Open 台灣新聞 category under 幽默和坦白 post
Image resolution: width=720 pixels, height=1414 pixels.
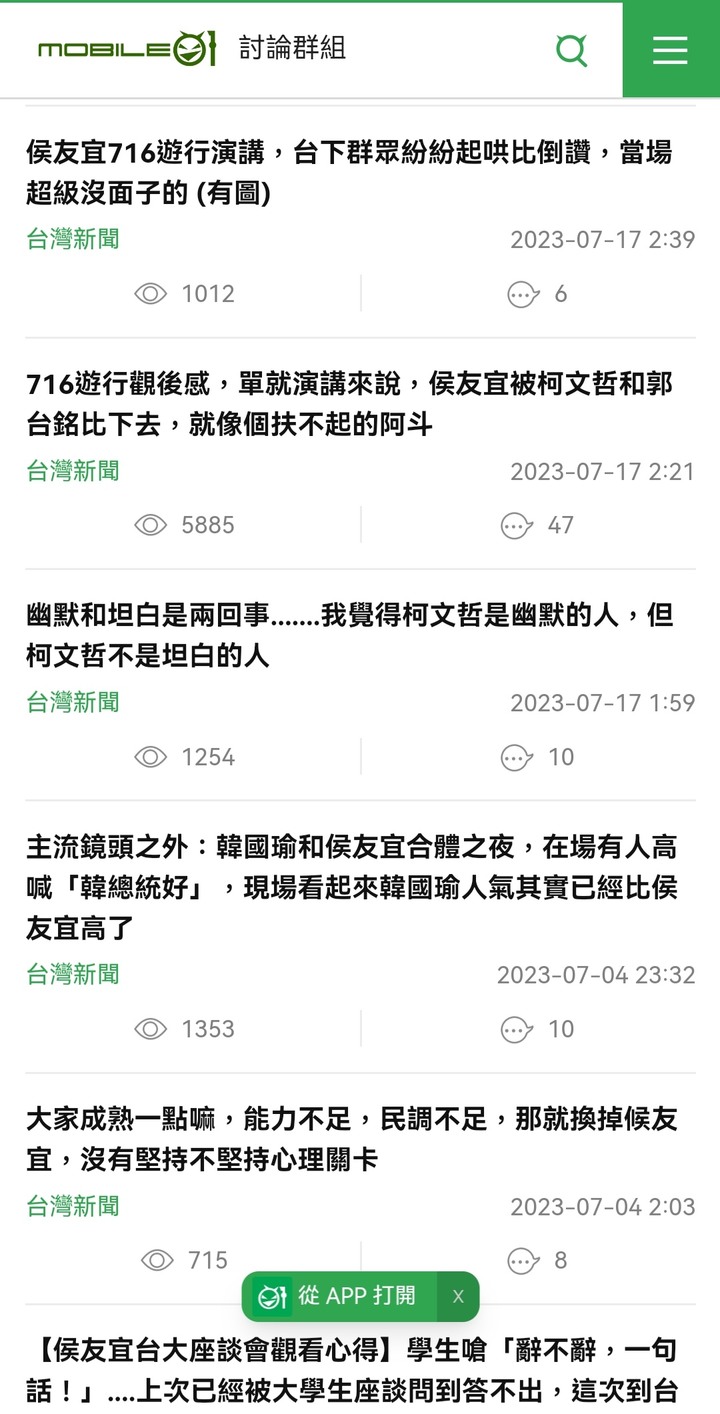coord(73,702)
